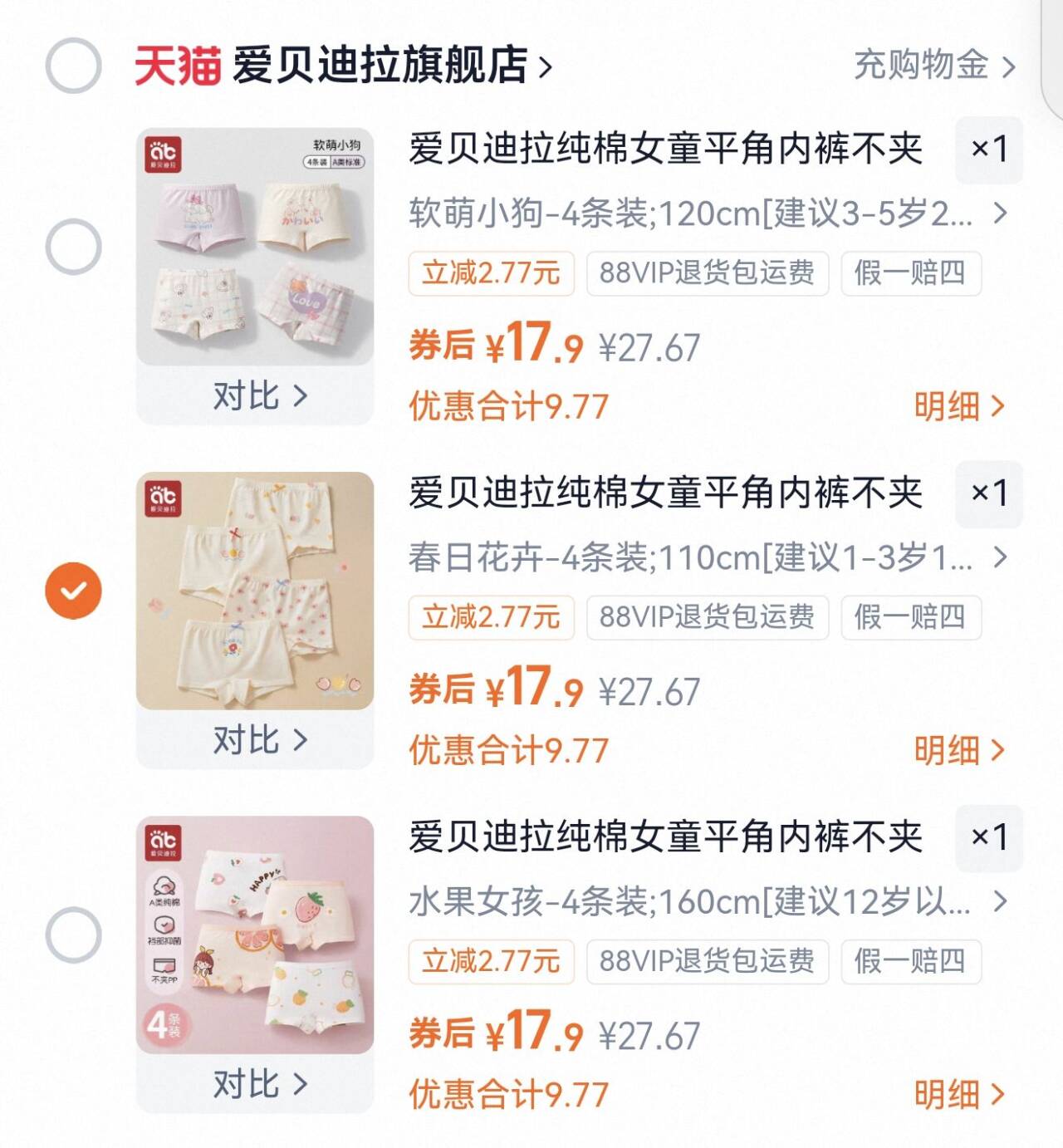Viewport: 1063px width, 1148px height.
Task: Compare the 春日花卉 item via 对比
Action: pos(259,740)
